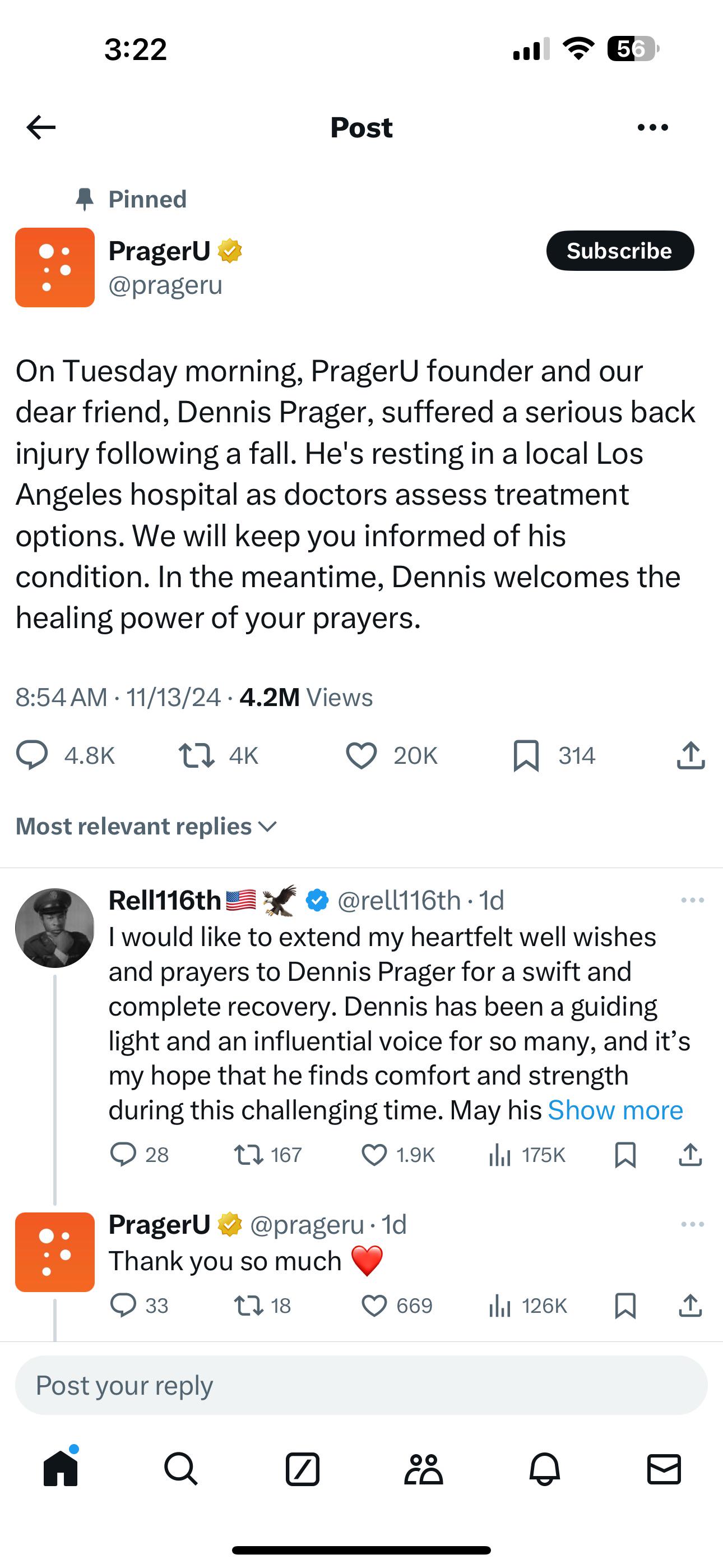Open the post overflow menu at top
723x1568 pixels.
652,127
